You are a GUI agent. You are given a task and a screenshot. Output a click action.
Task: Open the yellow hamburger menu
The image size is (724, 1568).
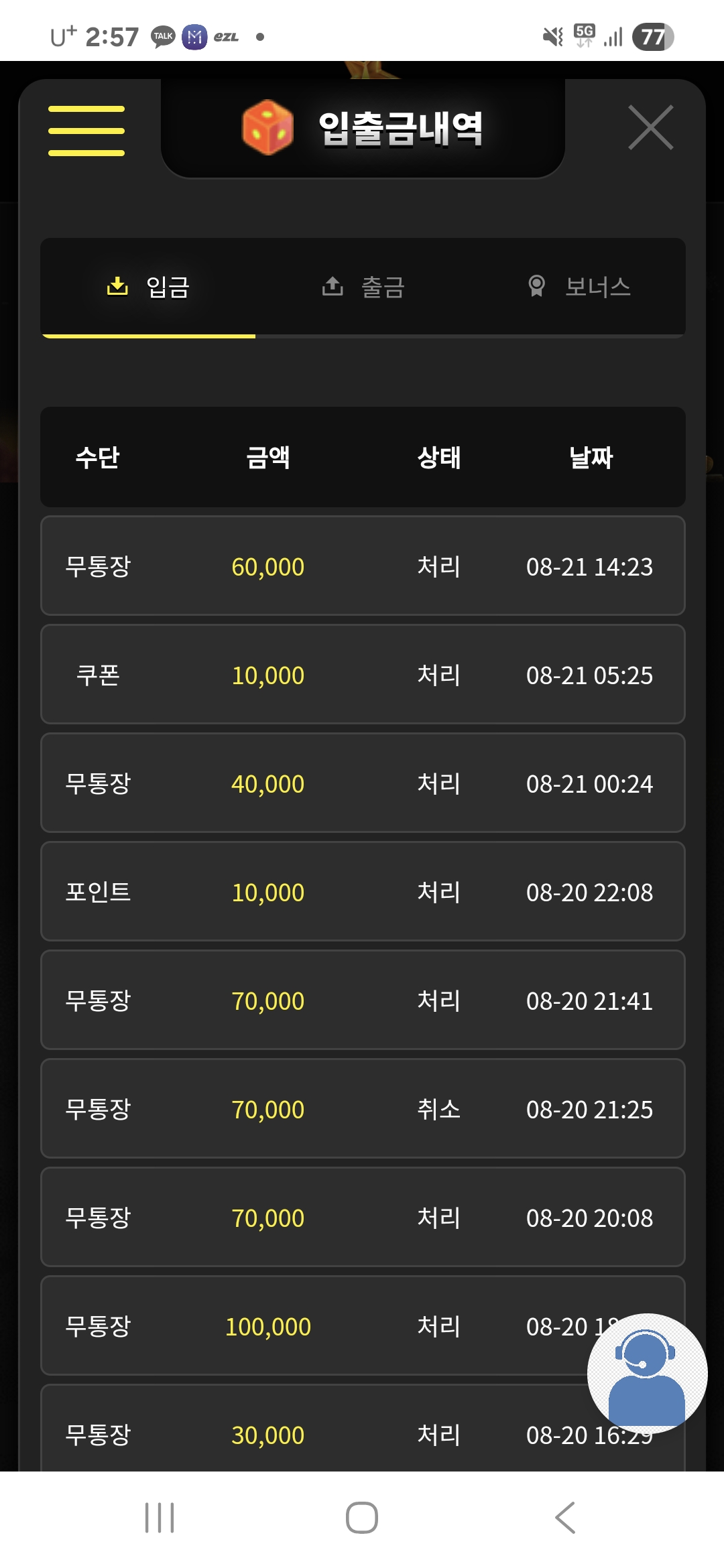tap(86, 131)
